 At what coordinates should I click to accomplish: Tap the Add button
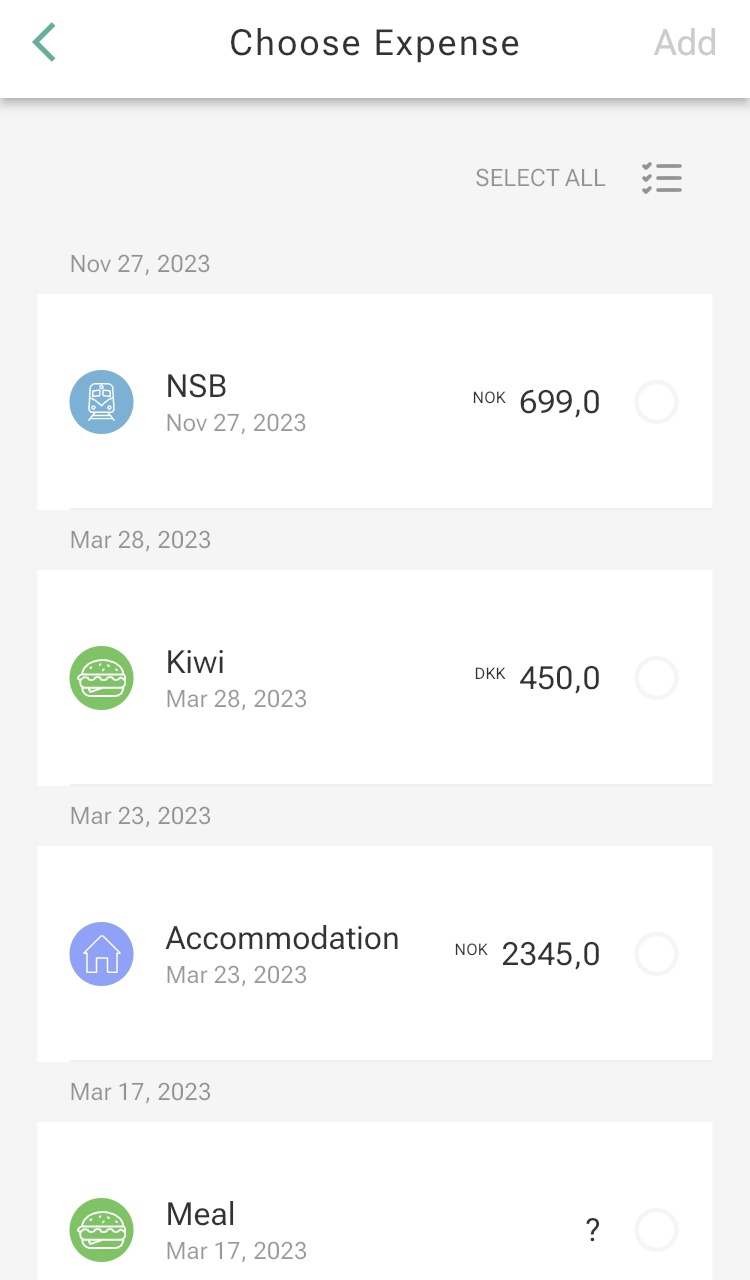pyautogui.click(x=685, y=43)
